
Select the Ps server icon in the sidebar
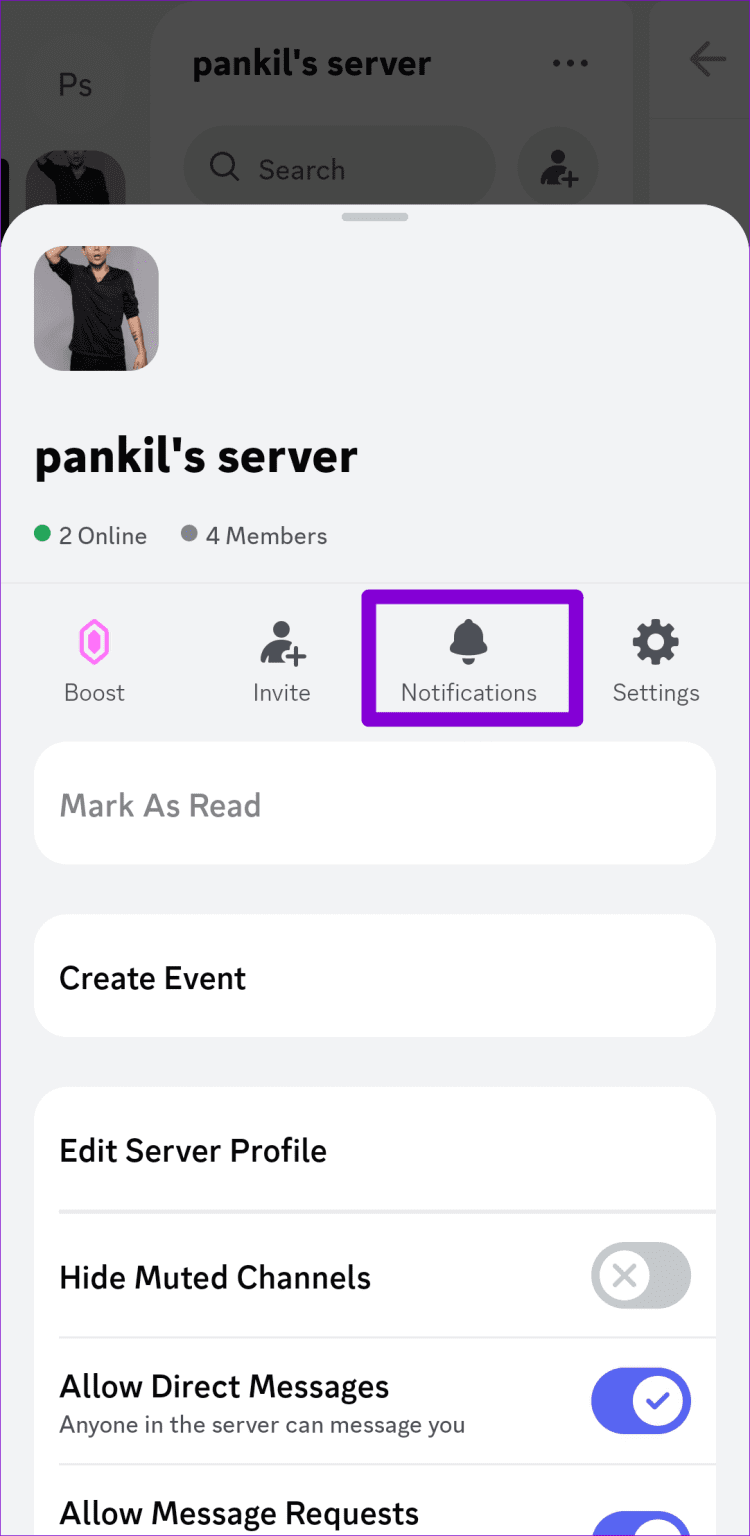coord(74,84)
